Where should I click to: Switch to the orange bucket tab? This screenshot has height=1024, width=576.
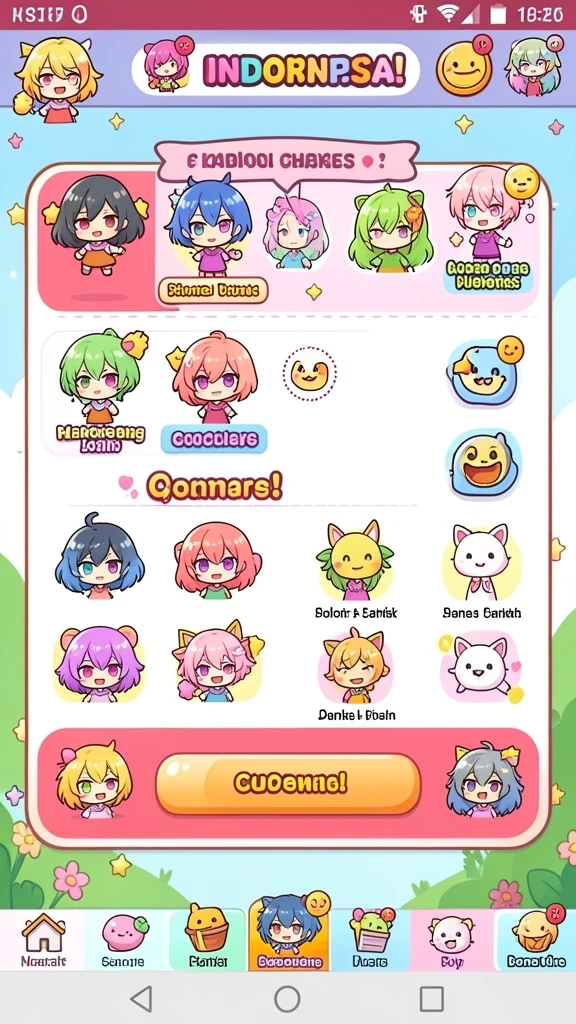tap(207, 938)
